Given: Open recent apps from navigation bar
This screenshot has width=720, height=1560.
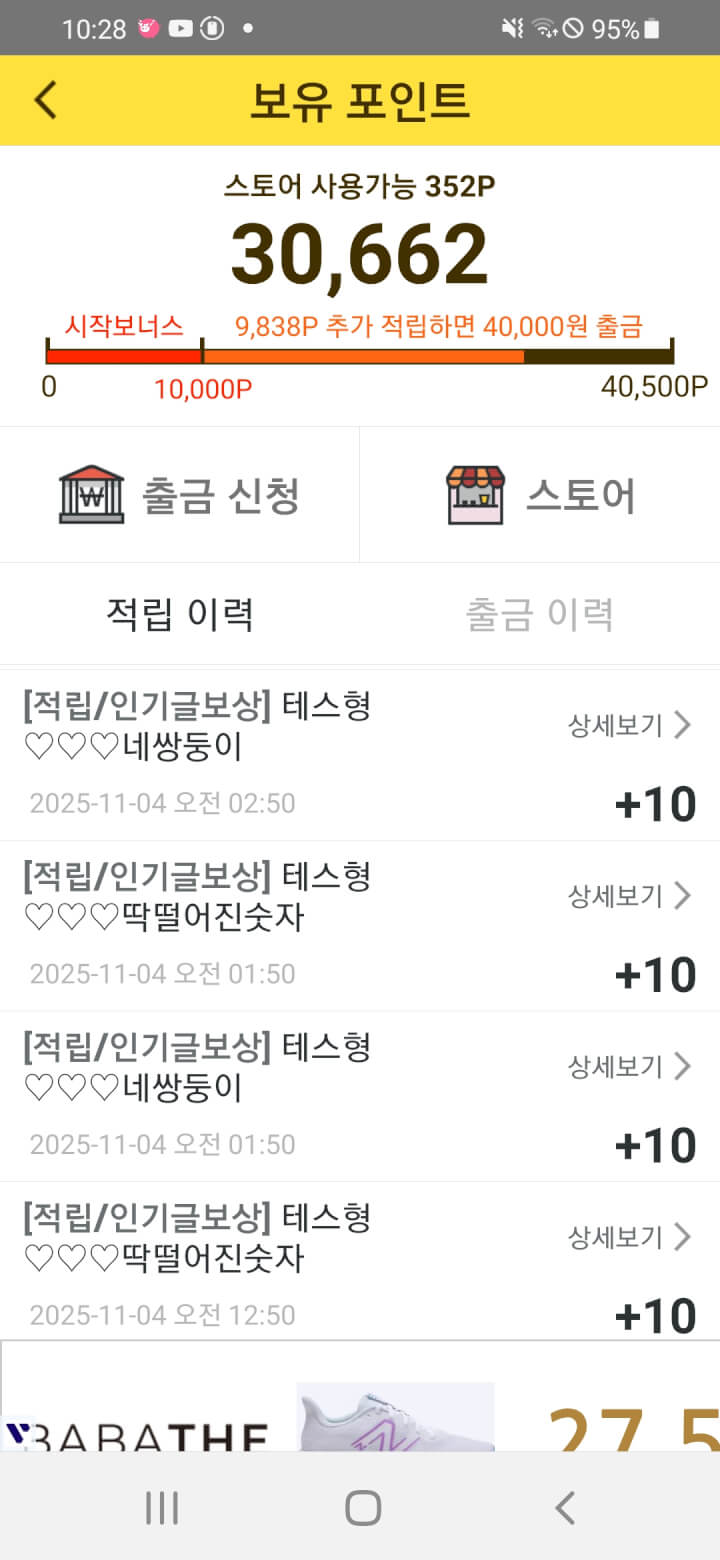Looking at the screenshot, I should (161, 1507).
